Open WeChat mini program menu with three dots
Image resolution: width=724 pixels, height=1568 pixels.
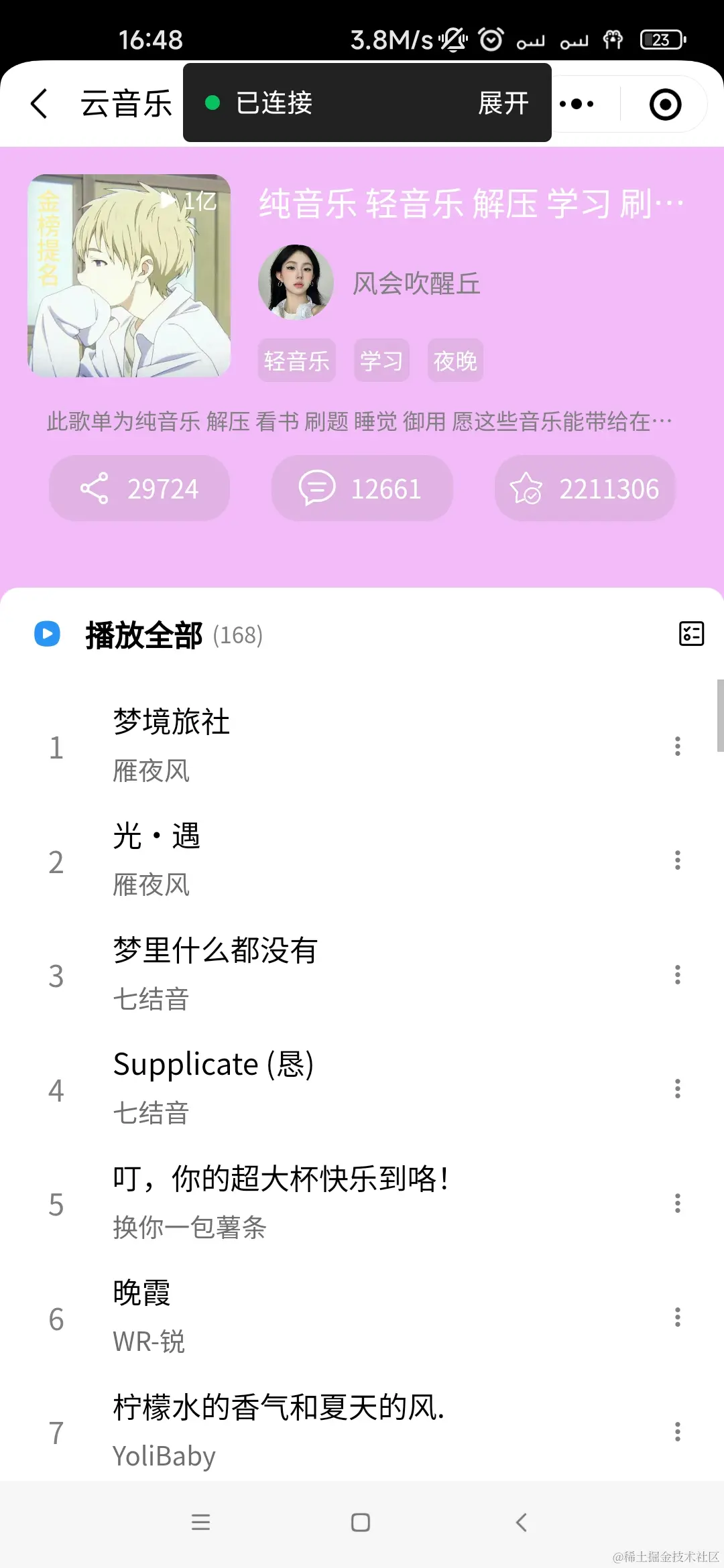point(578,103)
